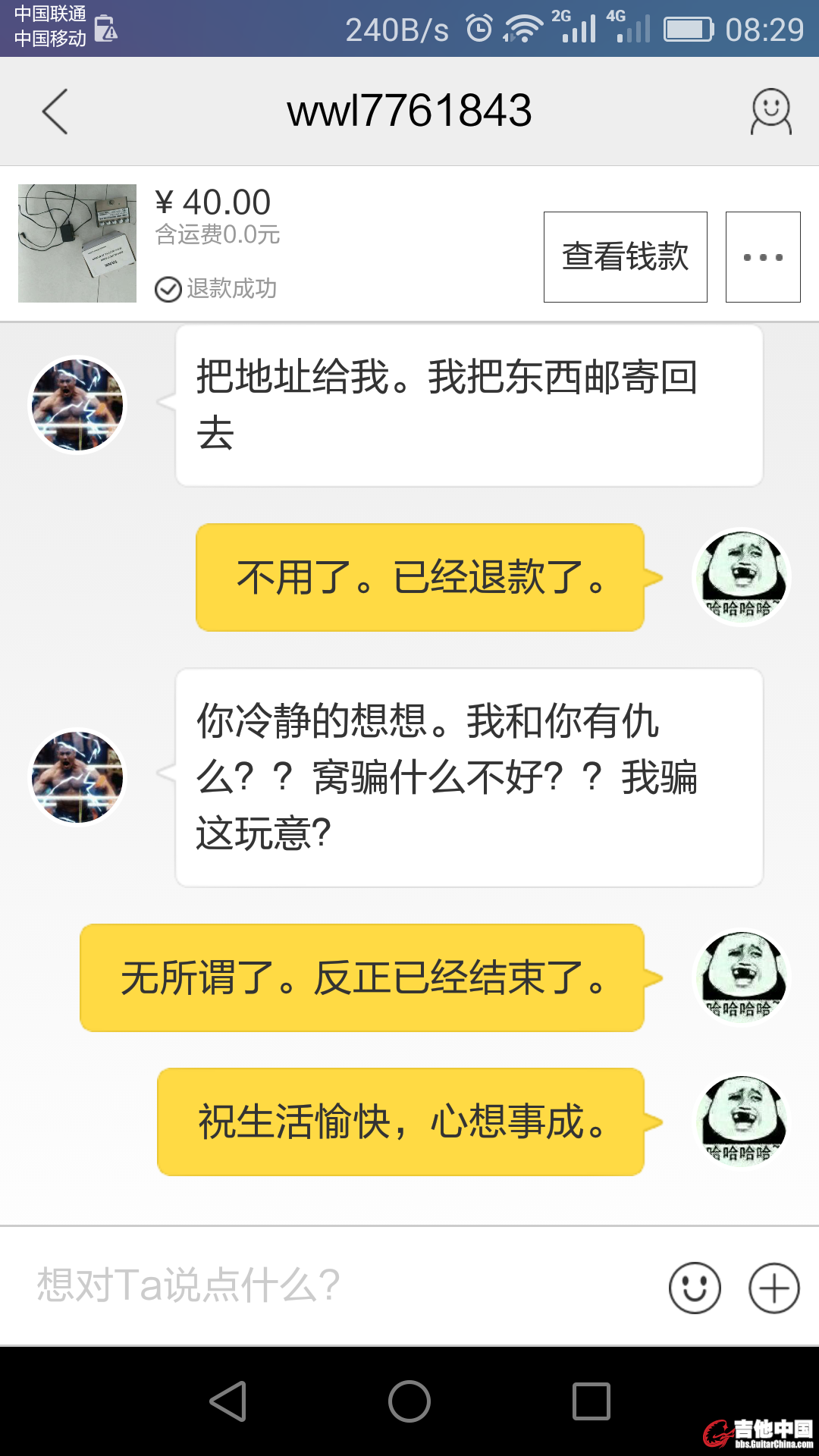Screen dimensions: 819x1456
Task: Open the emoji picker
Action: click(694, 1288)
